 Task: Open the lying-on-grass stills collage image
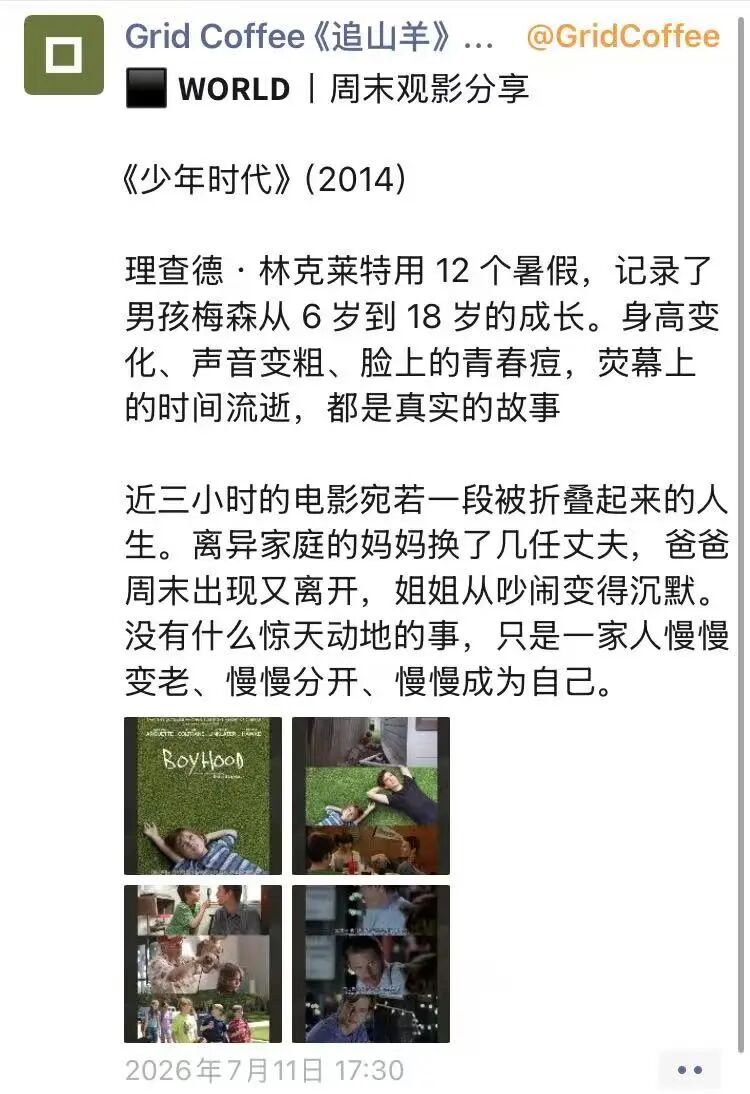click(x=371, y=796)
